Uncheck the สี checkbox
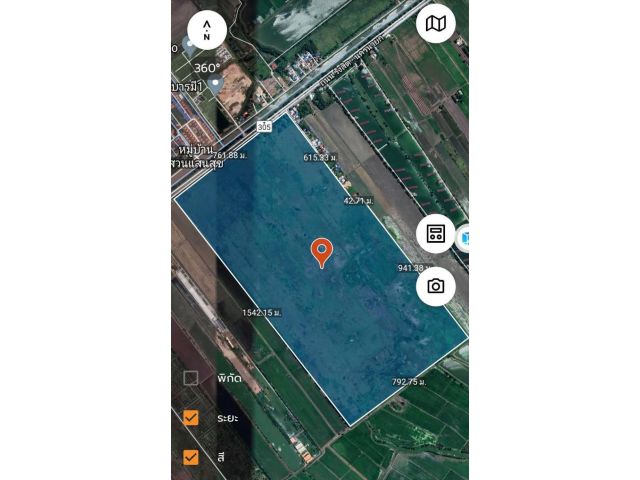640x480 pixels. point(190,457)
